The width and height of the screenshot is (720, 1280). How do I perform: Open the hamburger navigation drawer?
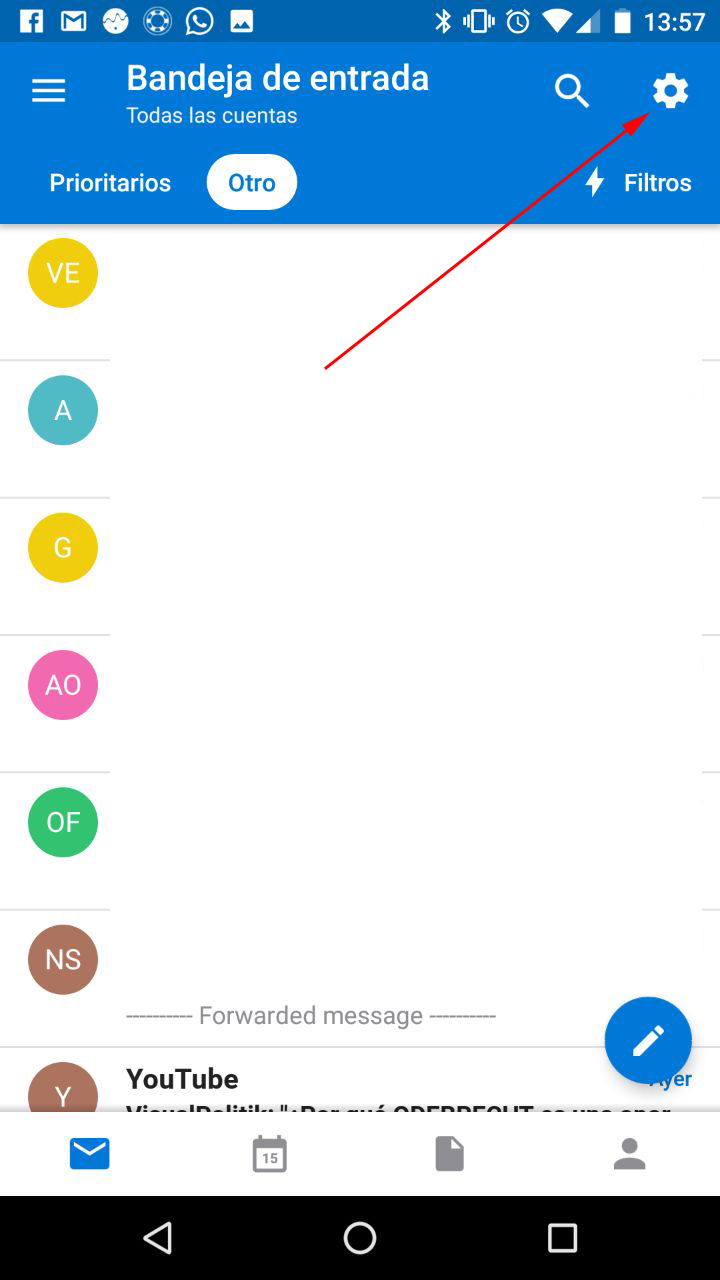48,92
